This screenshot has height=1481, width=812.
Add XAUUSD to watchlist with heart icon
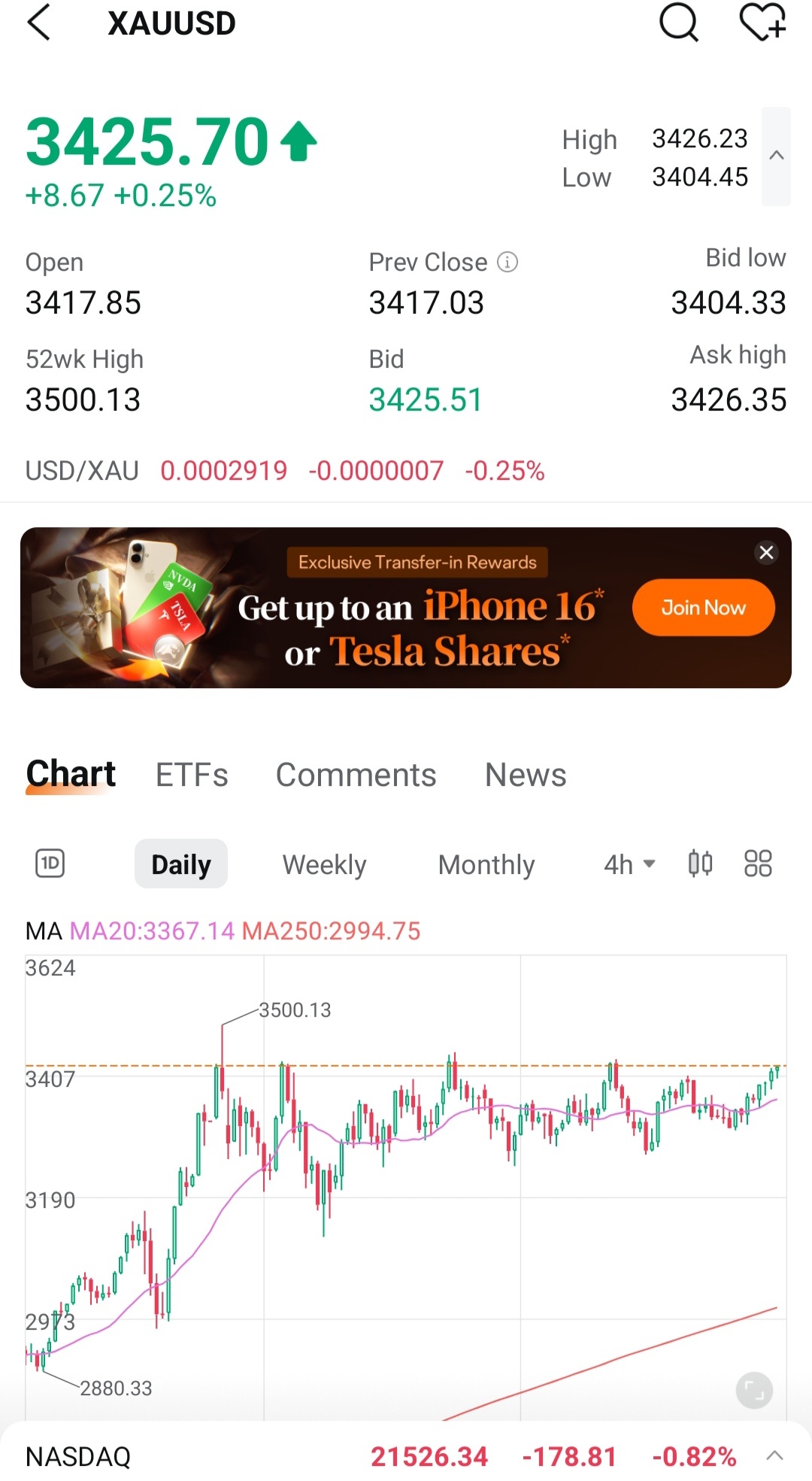pos(763,21)
